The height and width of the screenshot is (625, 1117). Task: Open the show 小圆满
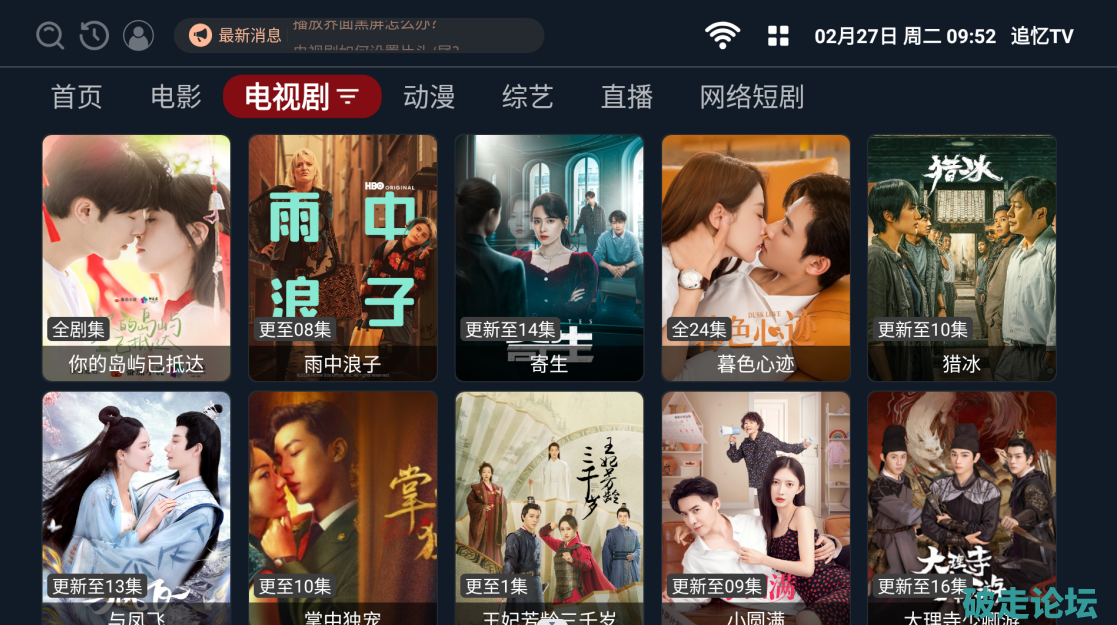[755, 505]
